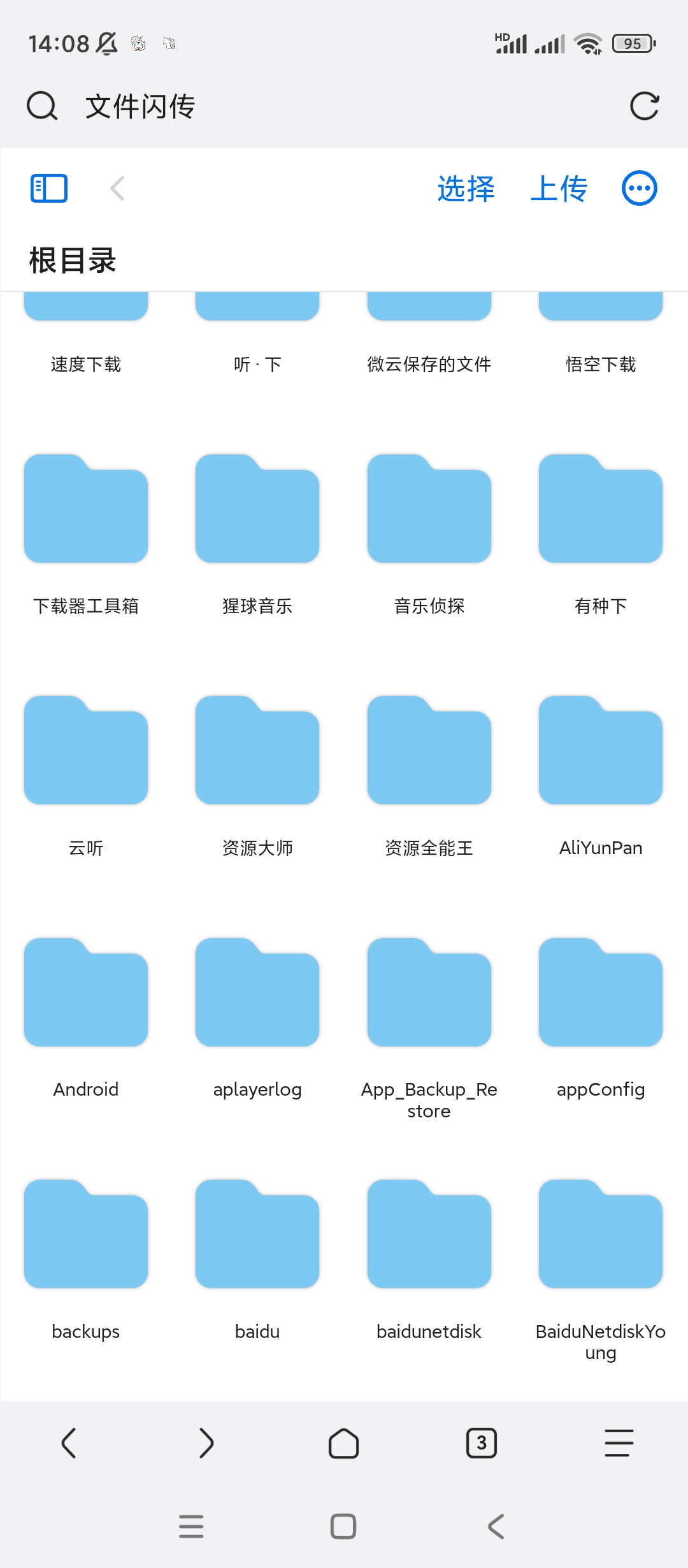Viewport: 688px width, 1568px height.
Task: Open the Android folder
Action: coord(86,993)
